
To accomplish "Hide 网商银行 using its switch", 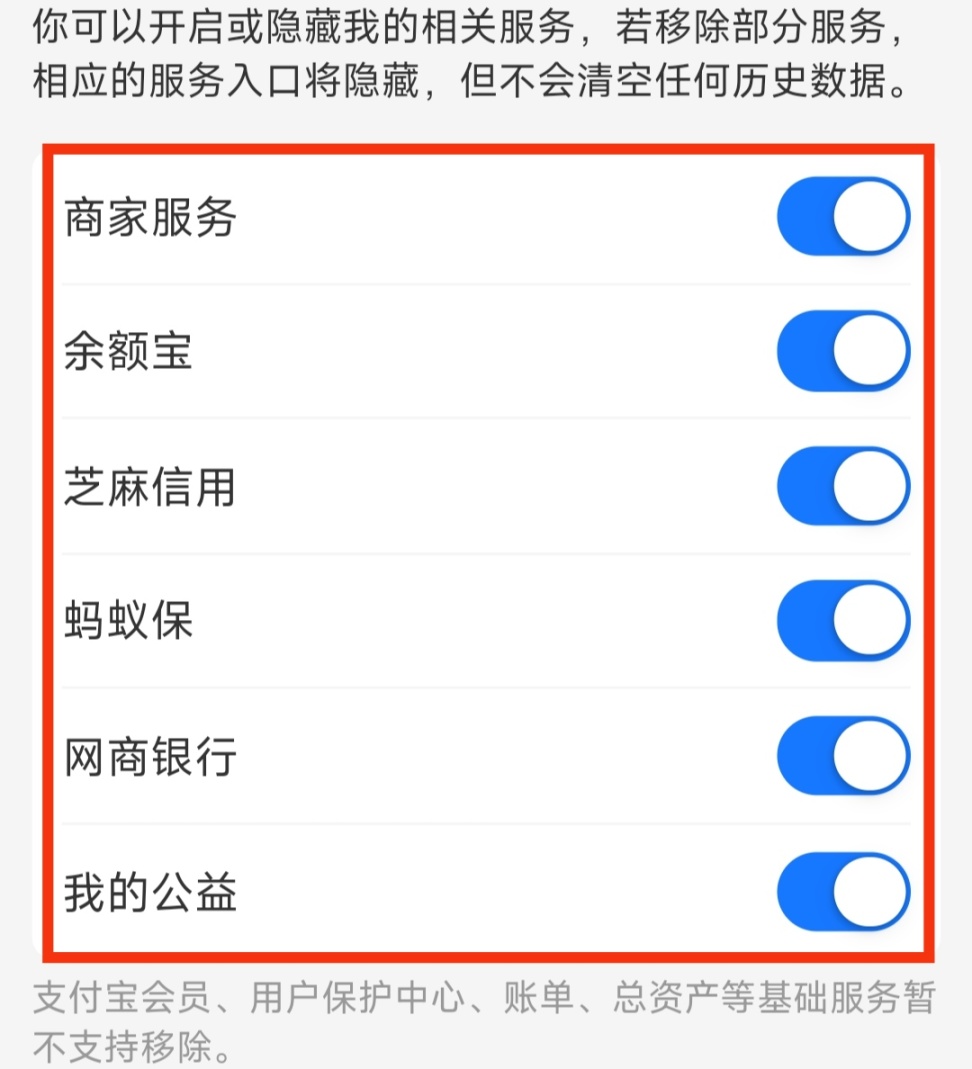I will tap(842, 756).
